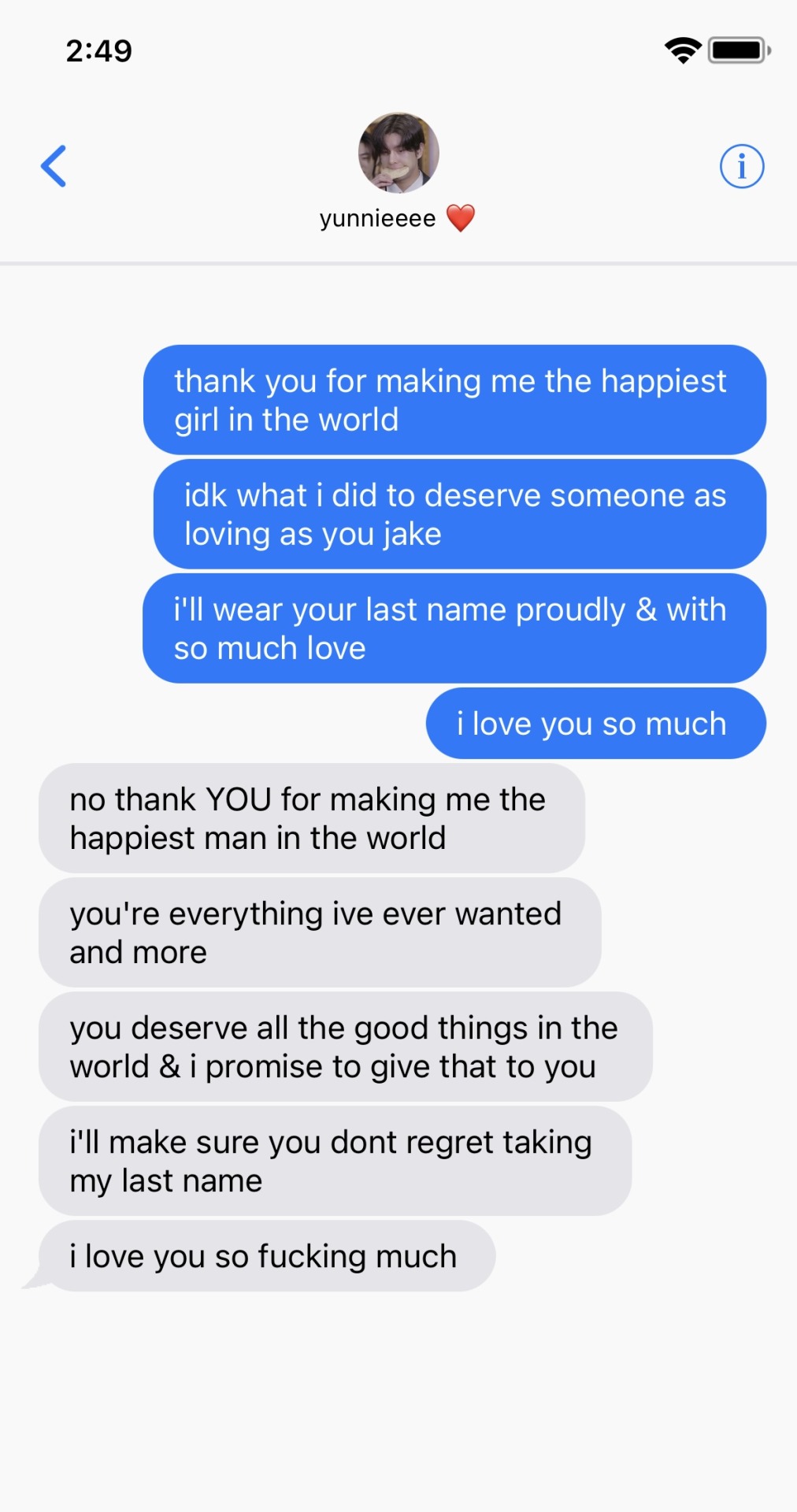Open yunnieeee's contact avatar
This screenshot has width=797, height=1512.
coord(398,153)
